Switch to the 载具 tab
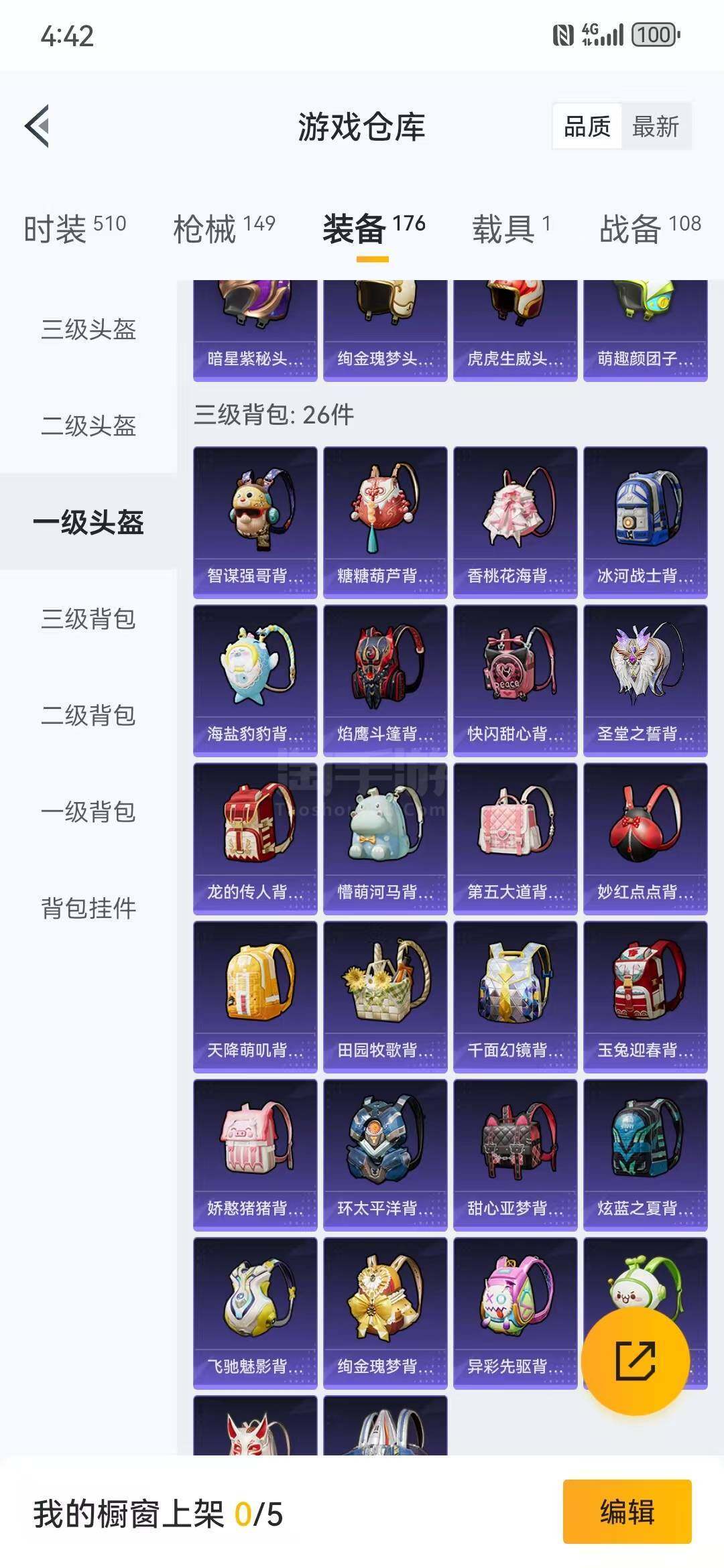The width and height of the screenshot is (724, 1568). (x=511, y=228)
